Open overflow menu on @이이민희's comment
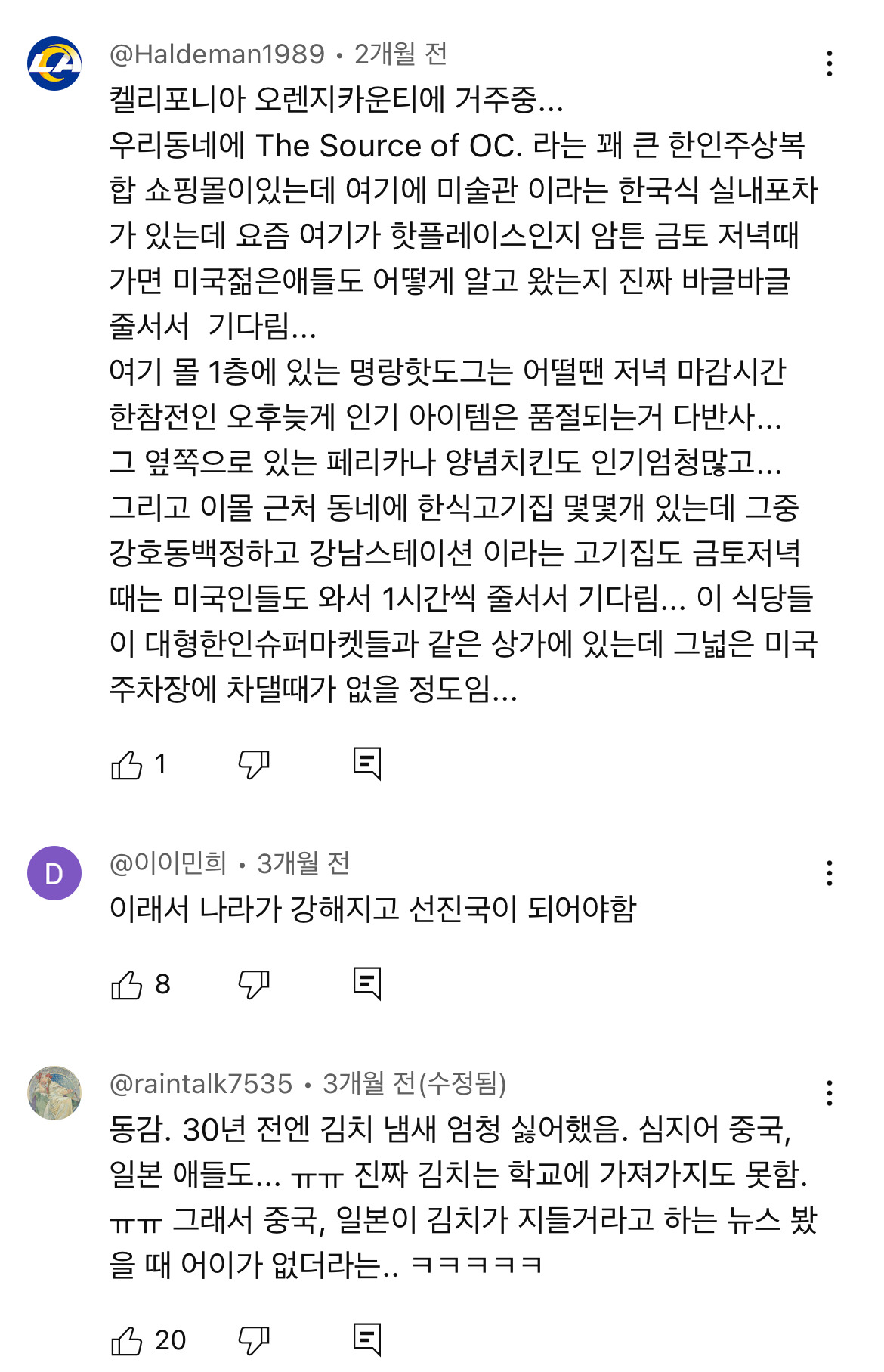 (x=830, y=873)
